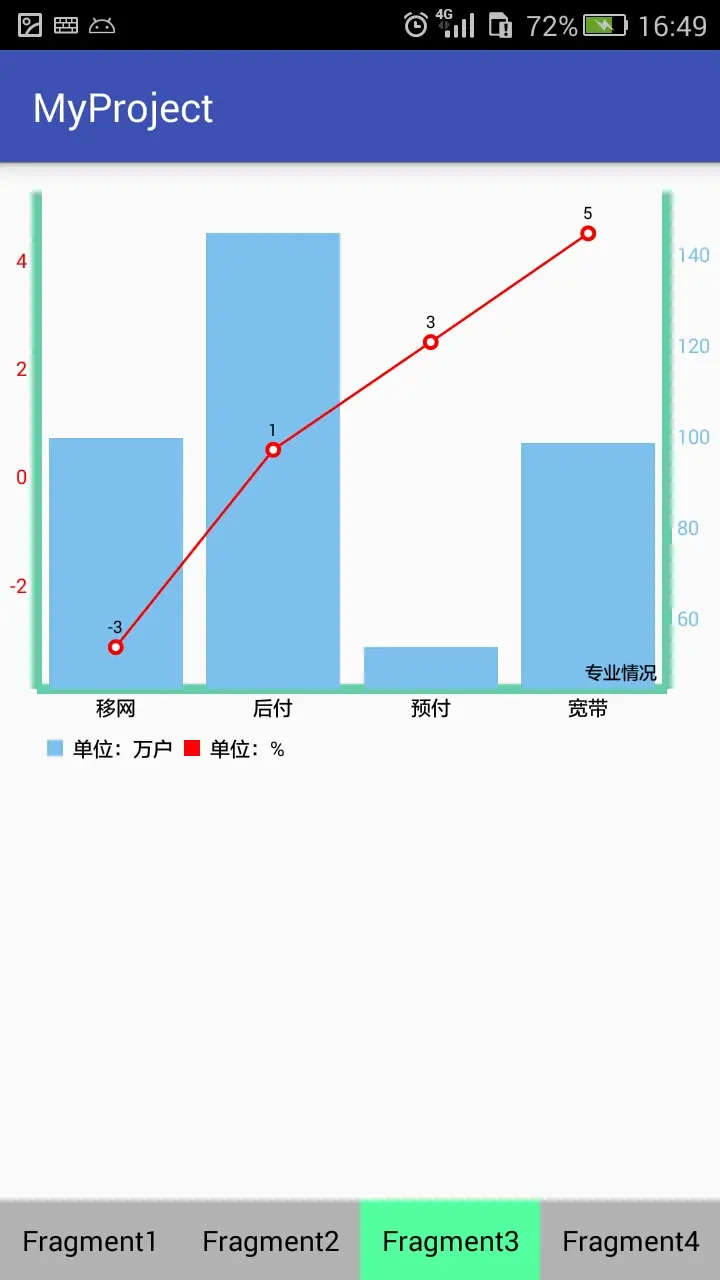Select the 预付 category label below the chart
Screen dimensions: 720x1280
[x=430, y=708]
